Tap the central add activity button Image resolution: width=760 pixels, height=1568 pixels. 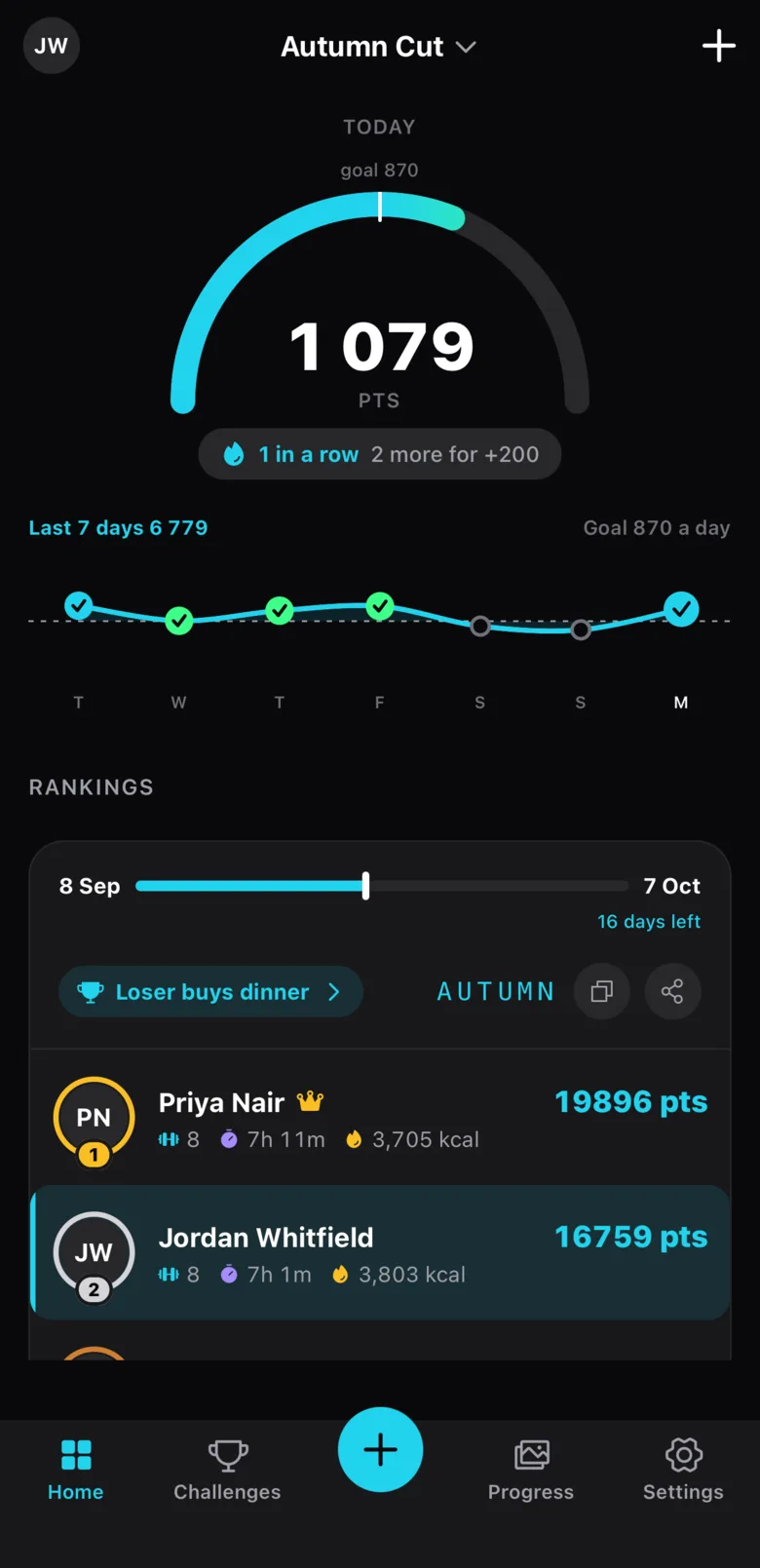click(x=380, y=1450)
